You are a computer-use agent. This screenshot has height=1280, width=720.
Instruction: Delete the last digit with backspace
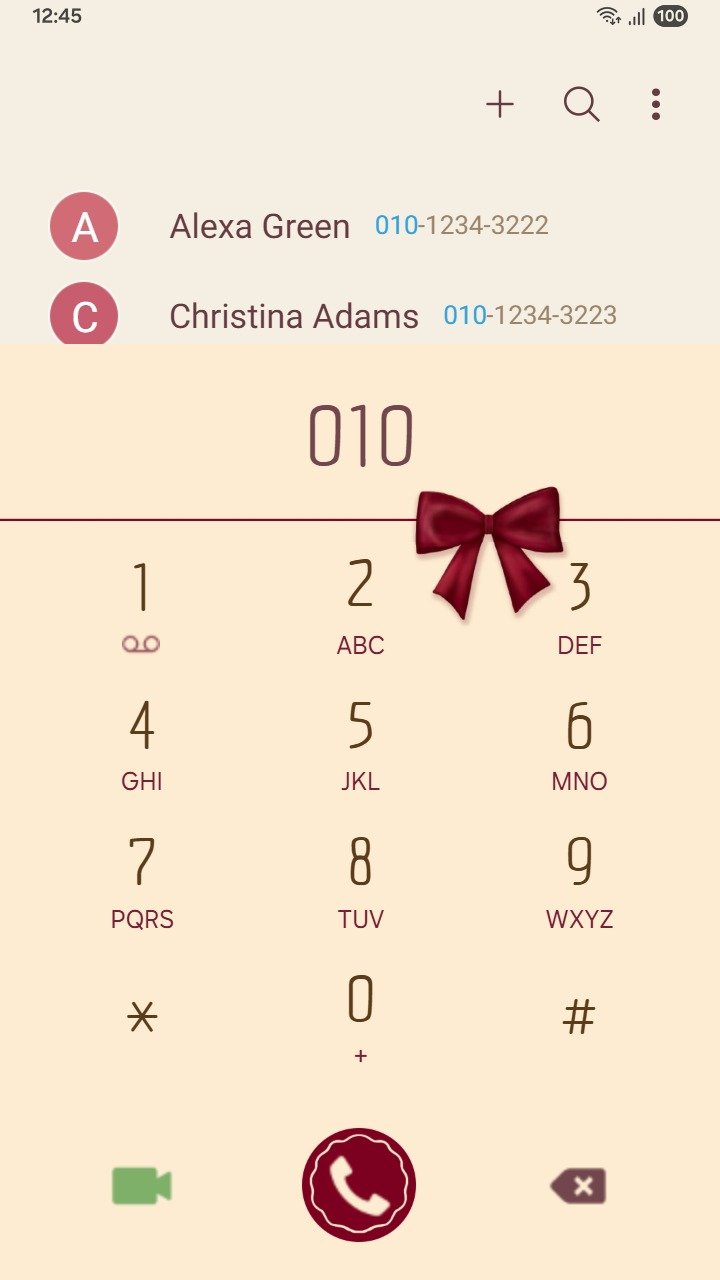[x=578, y=1187]
